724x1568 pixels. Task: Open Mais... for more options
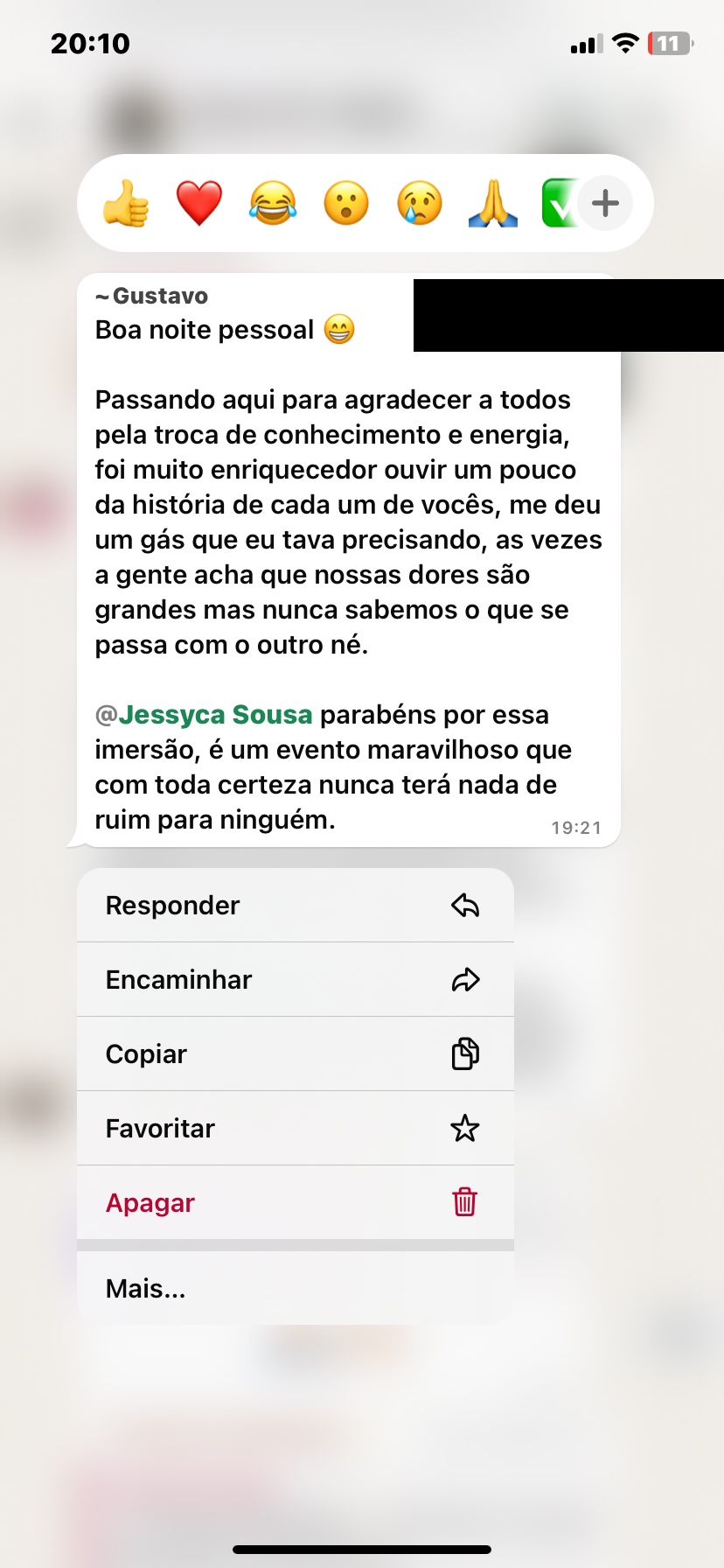[295, 1289]
